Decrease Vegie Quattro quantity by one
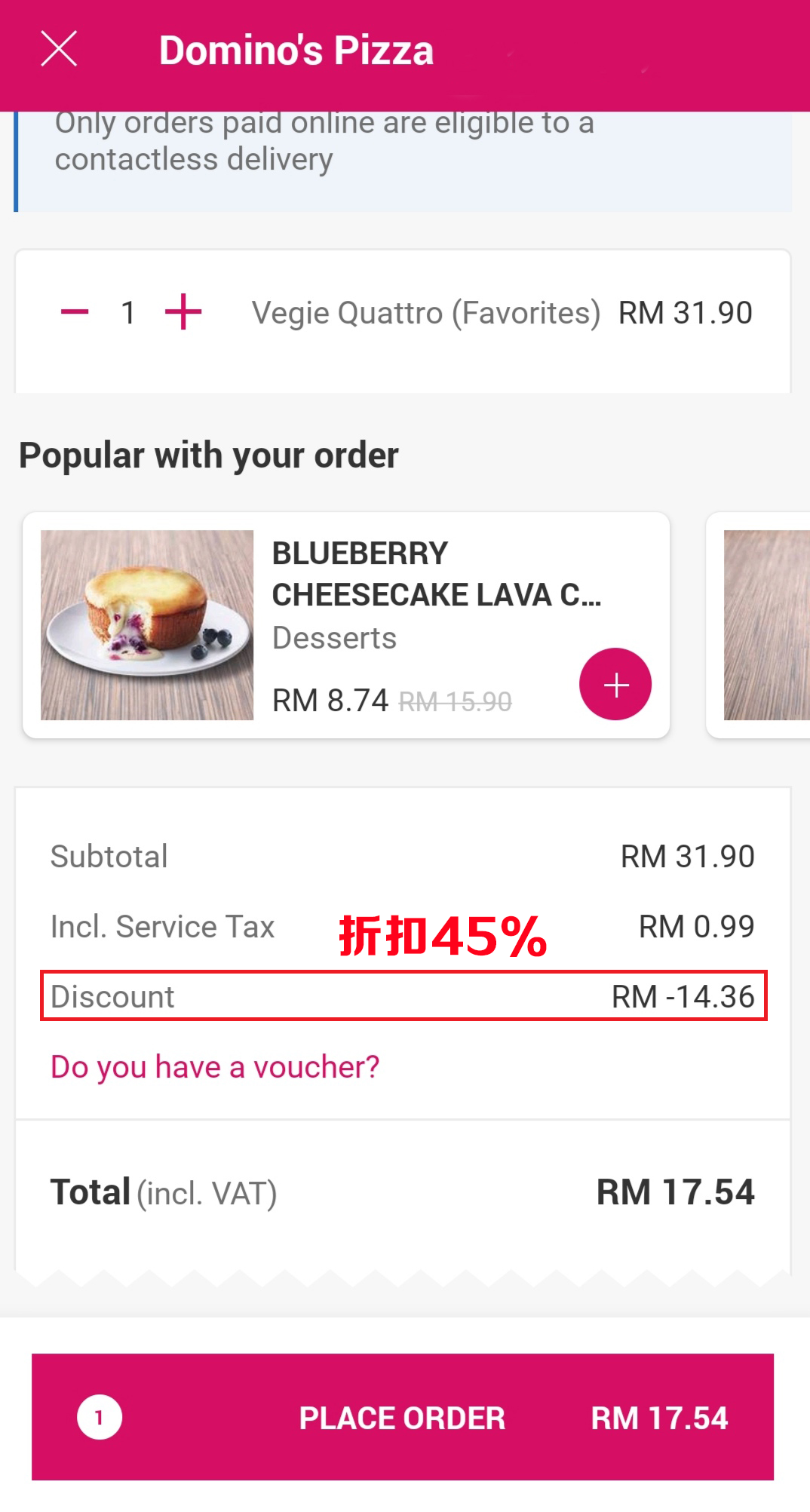Image resolution: width=810 pixels, height=1512 pixels. (75, 311)
